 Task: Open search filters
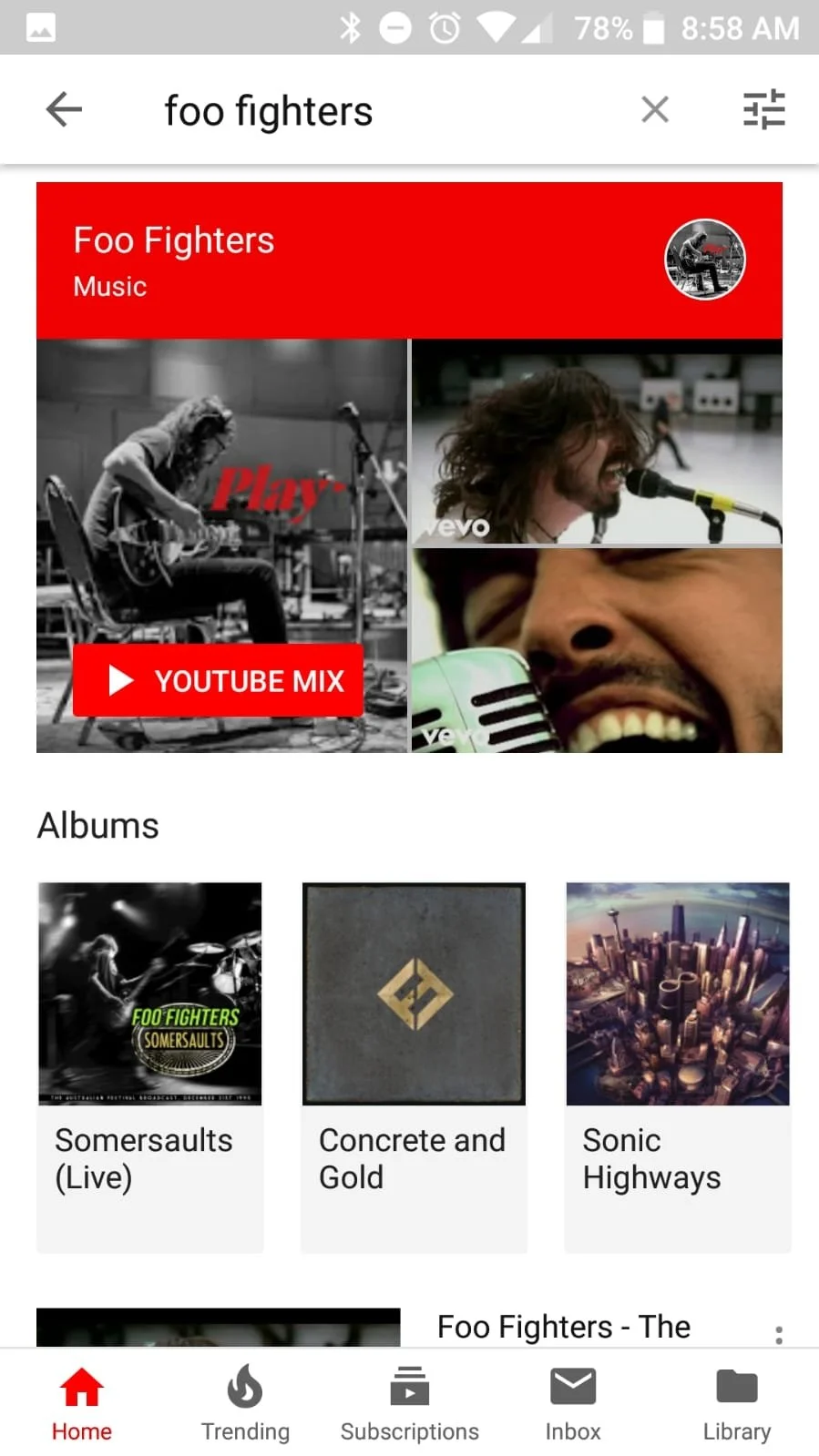(x=763, y=108)
